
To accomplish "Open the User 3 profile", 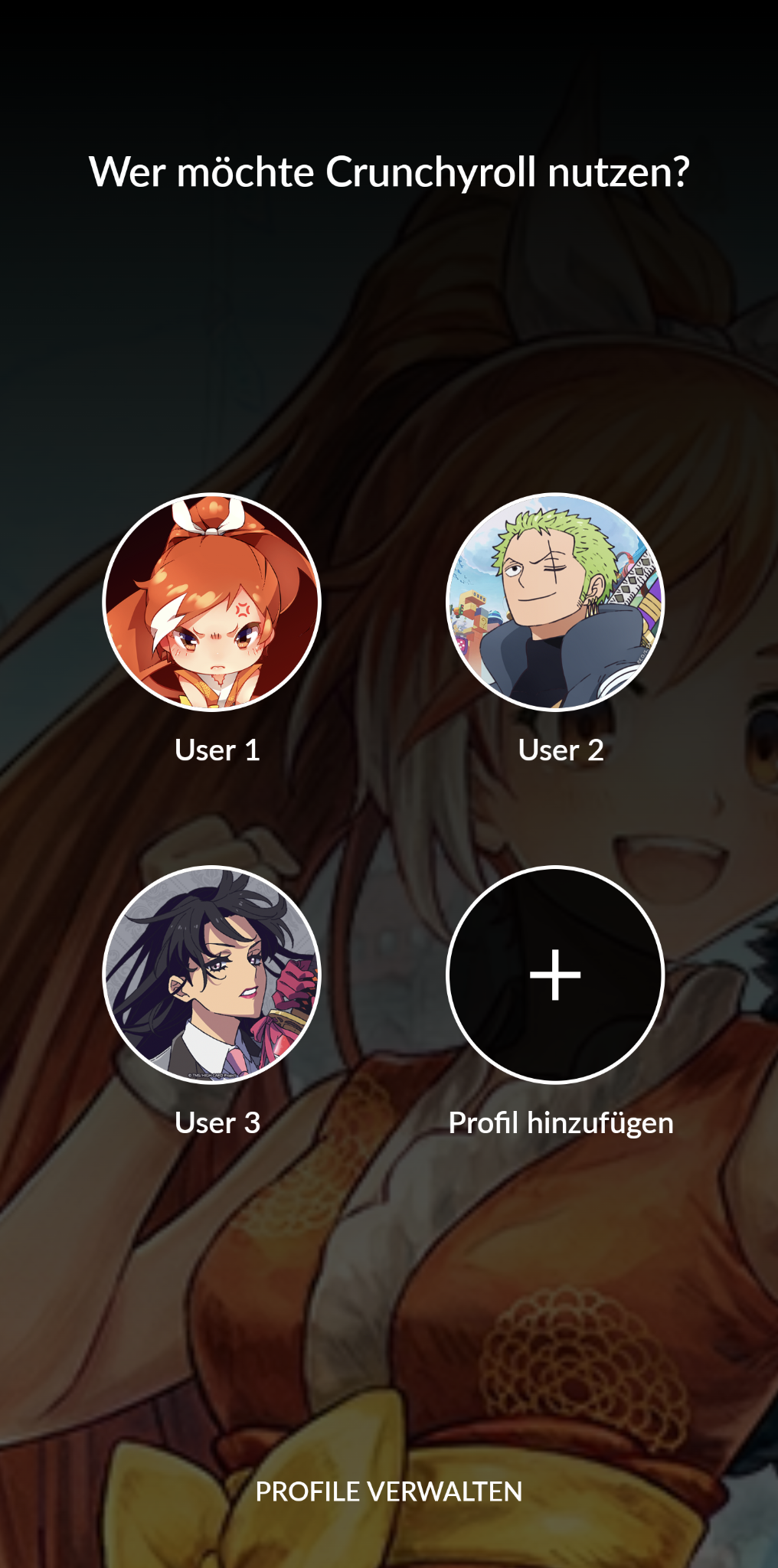I will 212,974.
